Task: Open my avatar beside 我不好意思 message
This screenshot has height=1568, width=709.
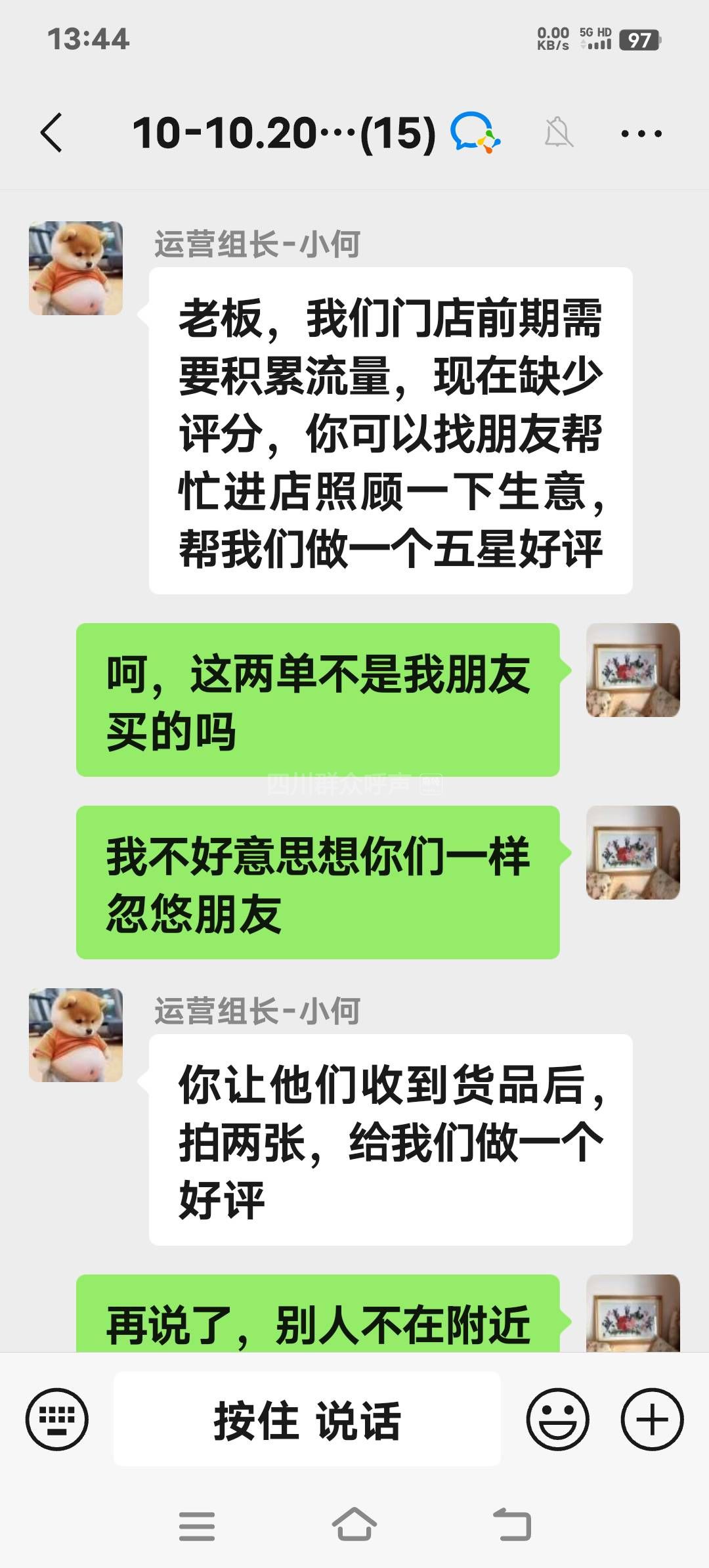Action: 633,852
